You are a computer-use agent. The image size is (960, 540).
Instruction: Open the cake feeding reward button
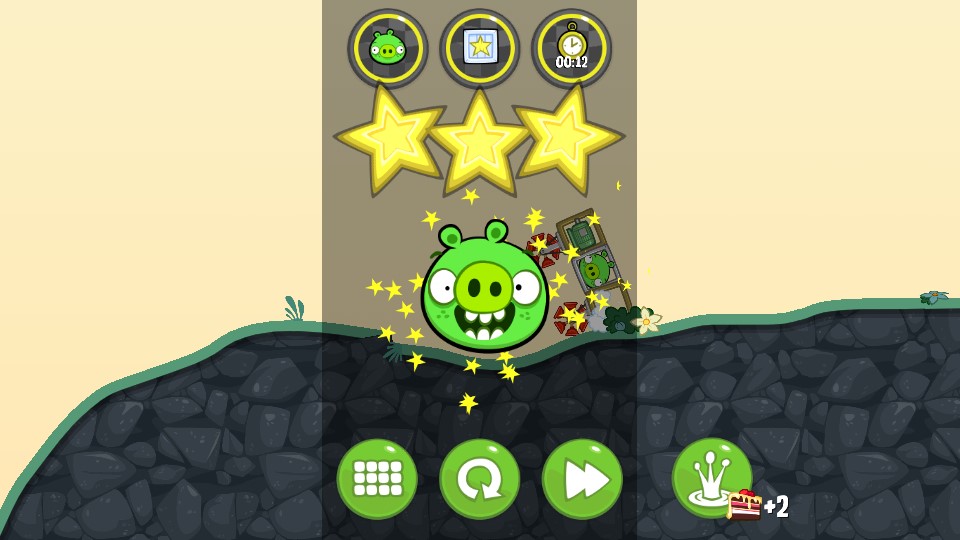point(712,478)
